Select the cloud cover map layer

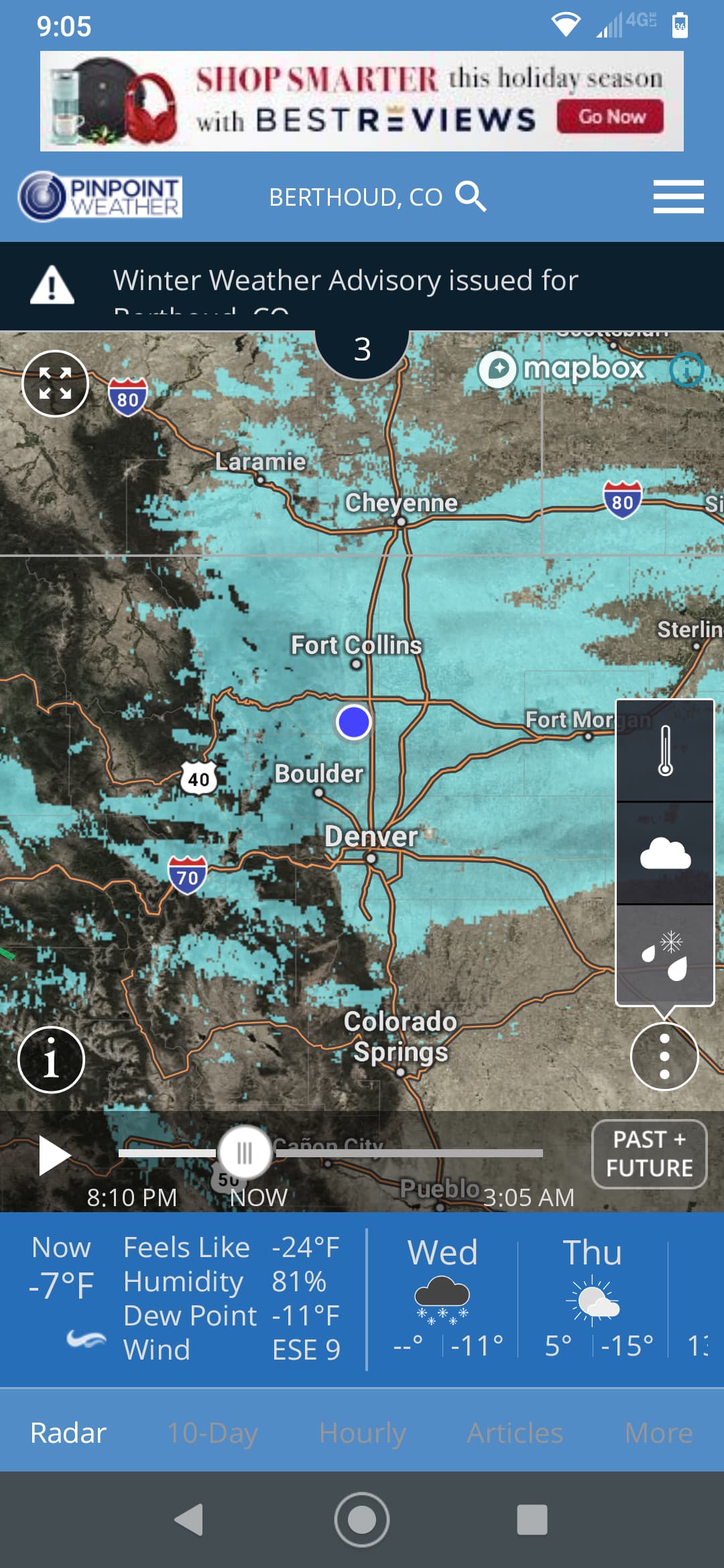coord(665,854)
